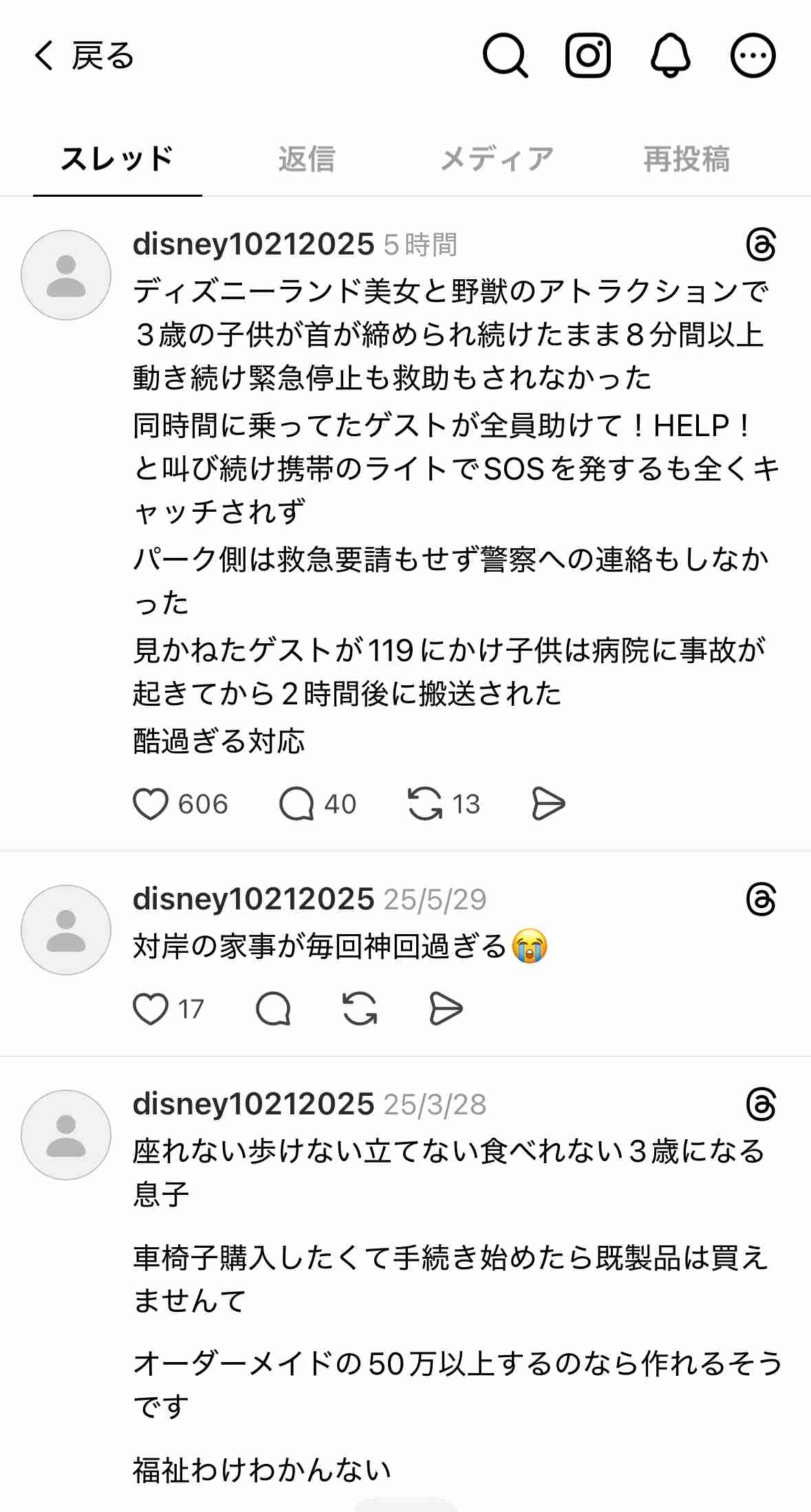
Task: Repost the 25/5/29 post
Action: (x=360, y=1009)
